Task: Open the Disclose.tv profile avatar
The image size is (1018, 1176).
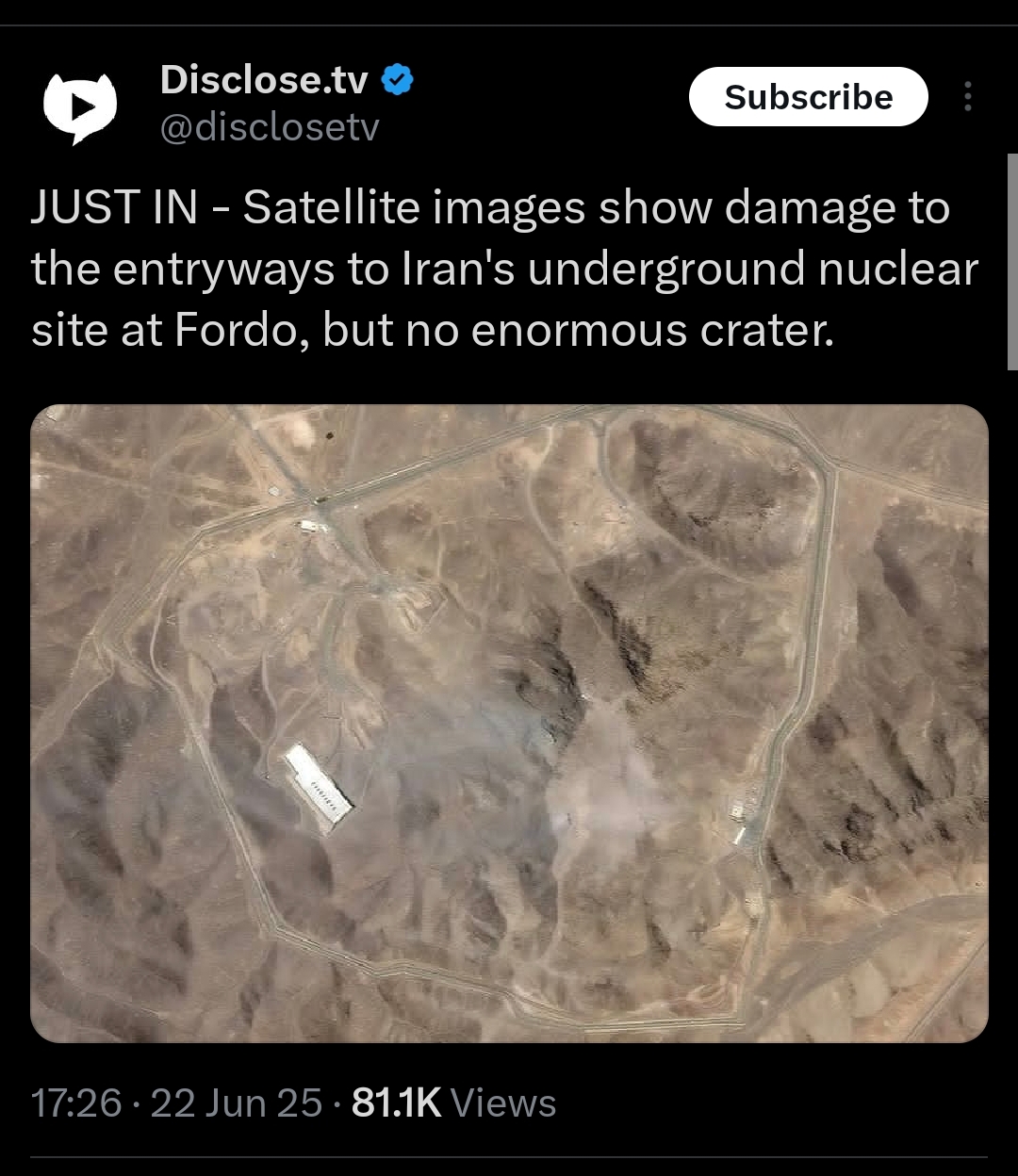Action: (x=80, y=104)
